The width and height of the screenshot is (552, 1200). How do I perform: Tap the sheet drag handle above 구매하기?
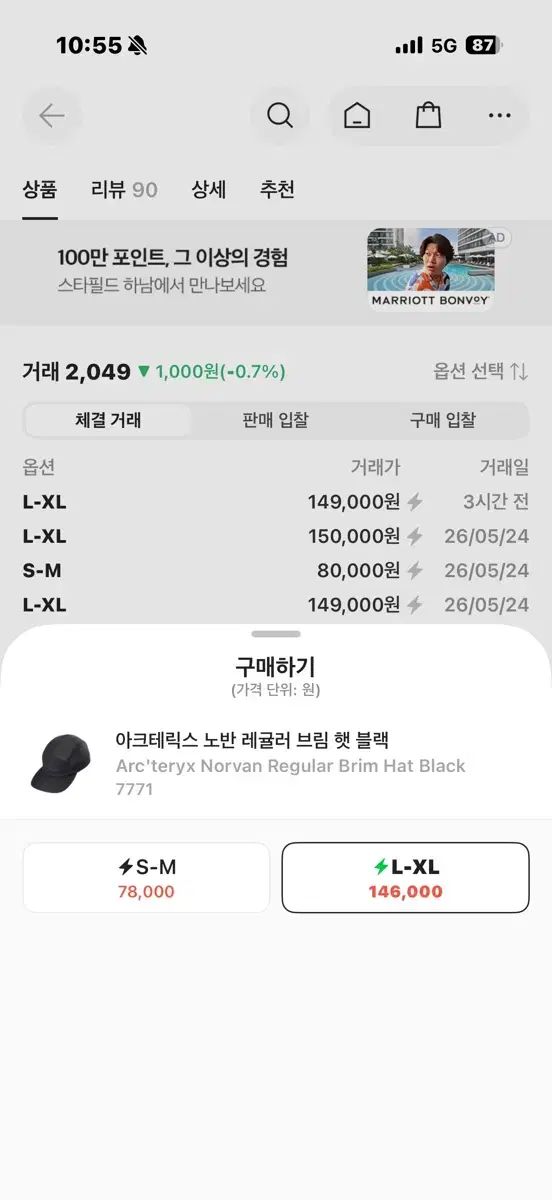(276, 634)
